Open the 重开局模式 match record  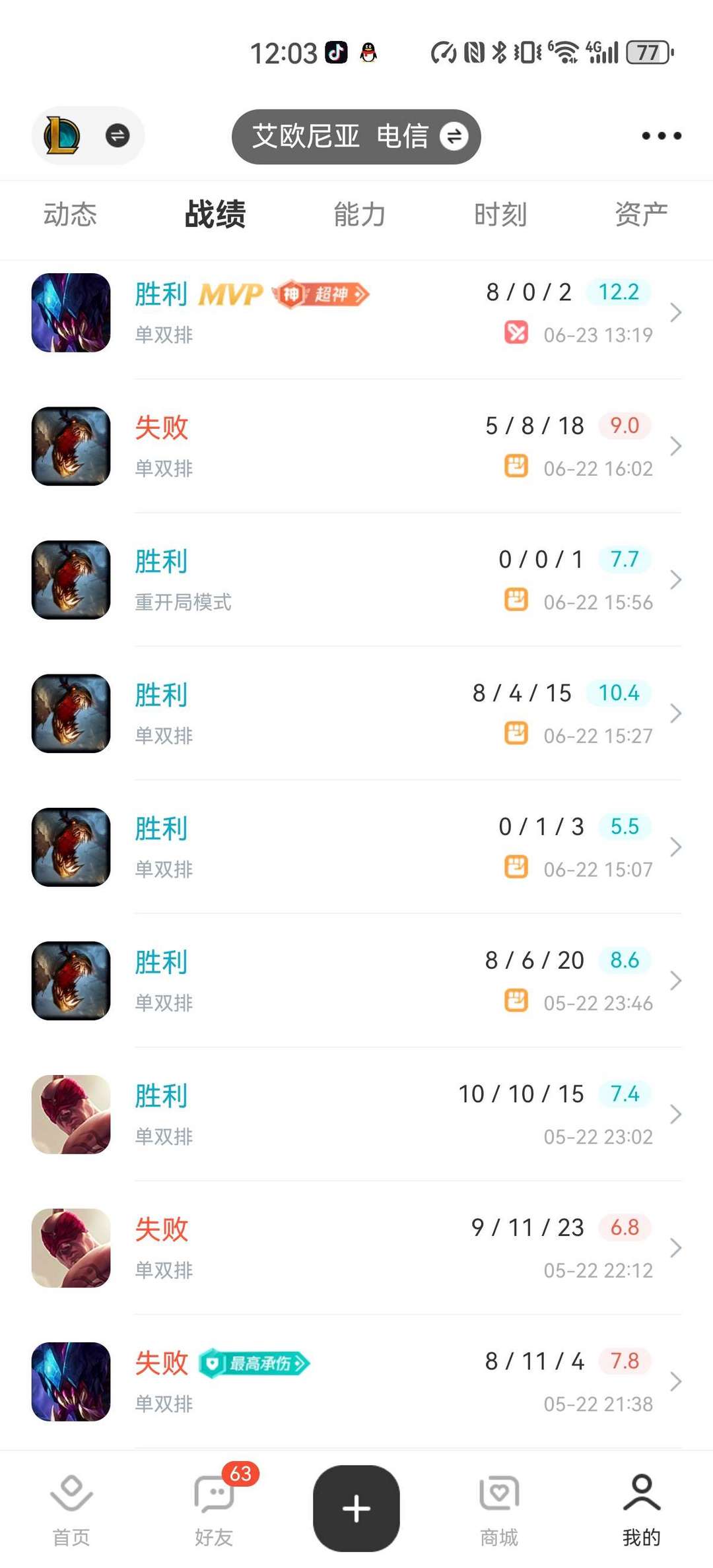pos(356,580)
